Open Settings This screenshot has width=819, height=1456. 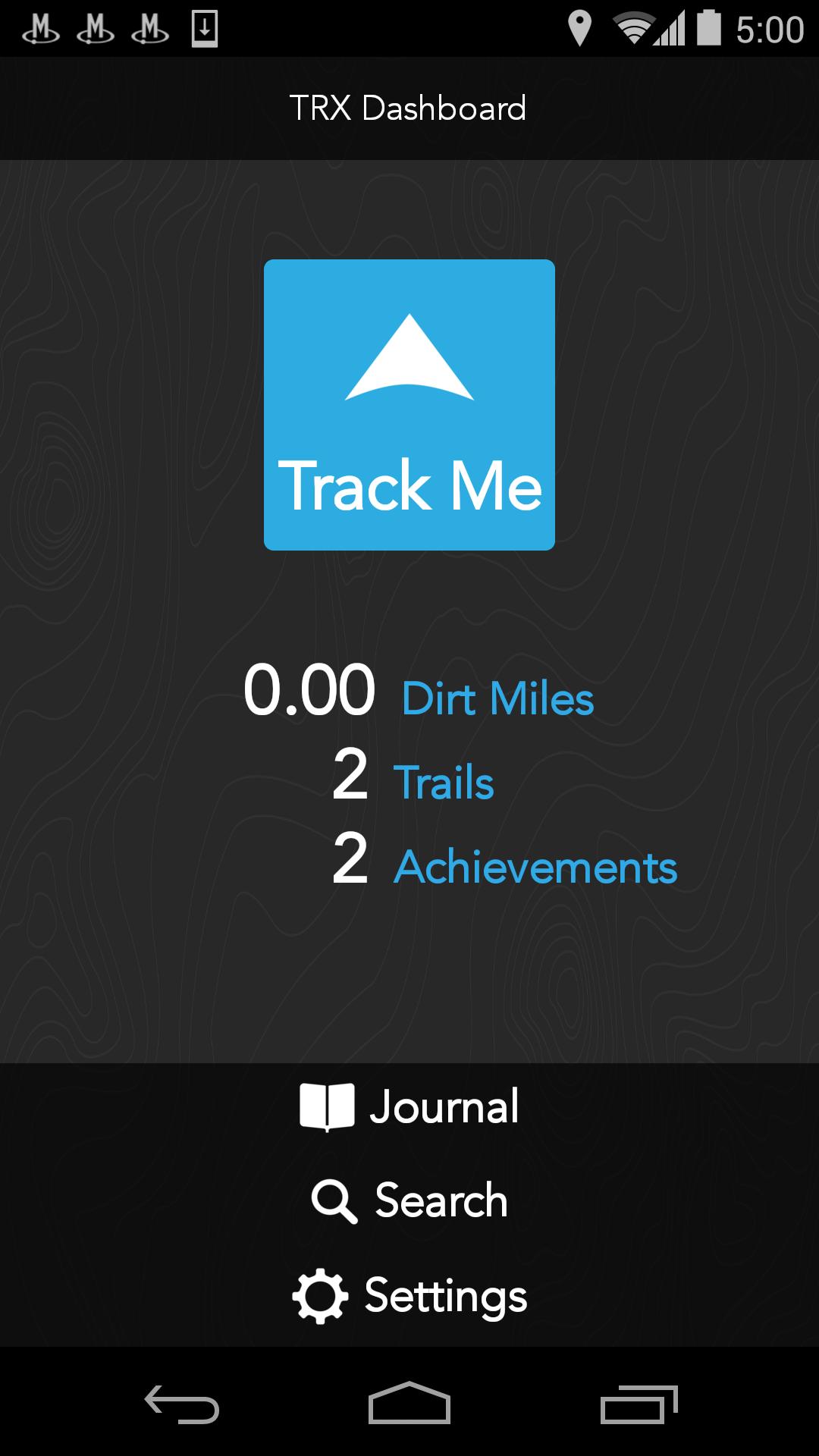[x=409, y=1295]
